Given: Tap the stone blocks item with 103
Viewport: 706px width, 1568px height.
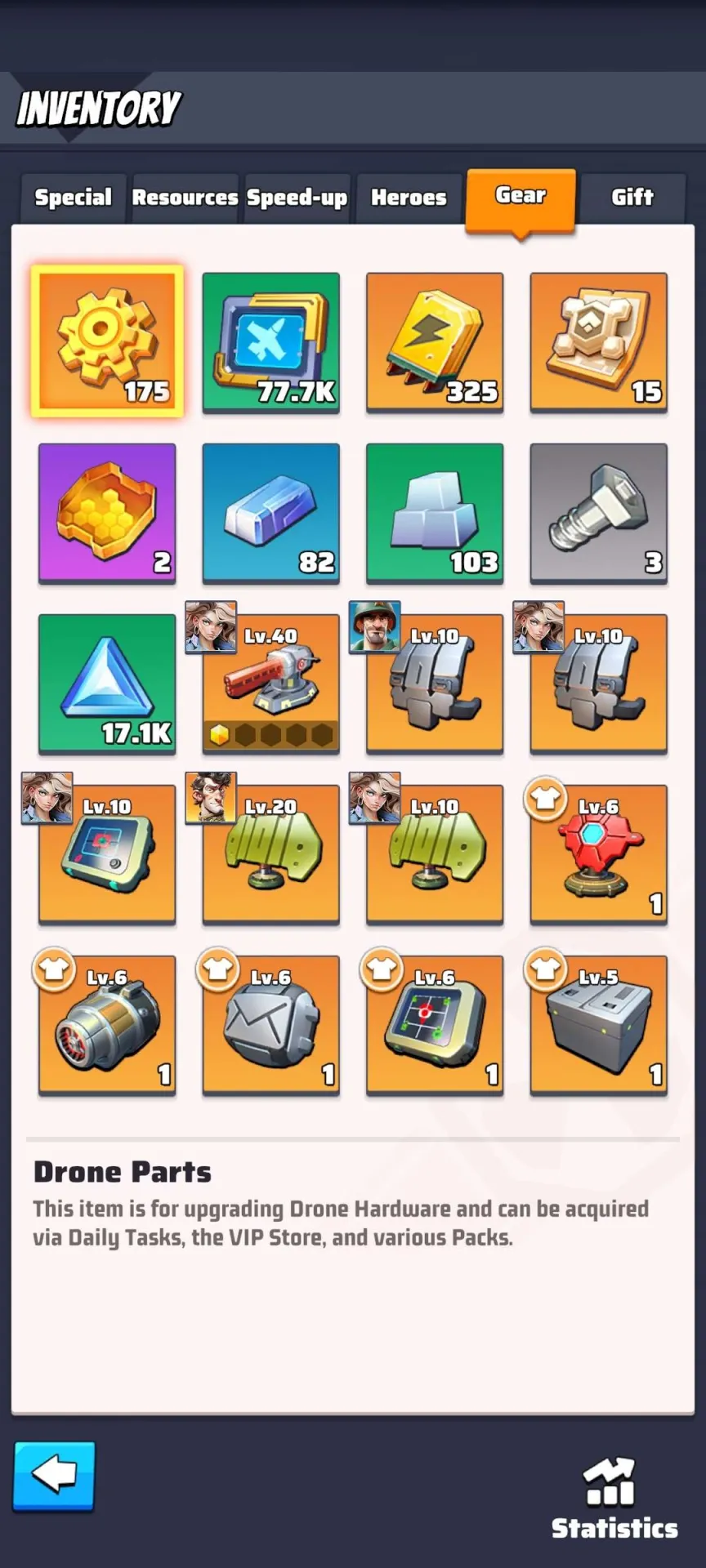Looking at the screenshot, I should 435,513.
